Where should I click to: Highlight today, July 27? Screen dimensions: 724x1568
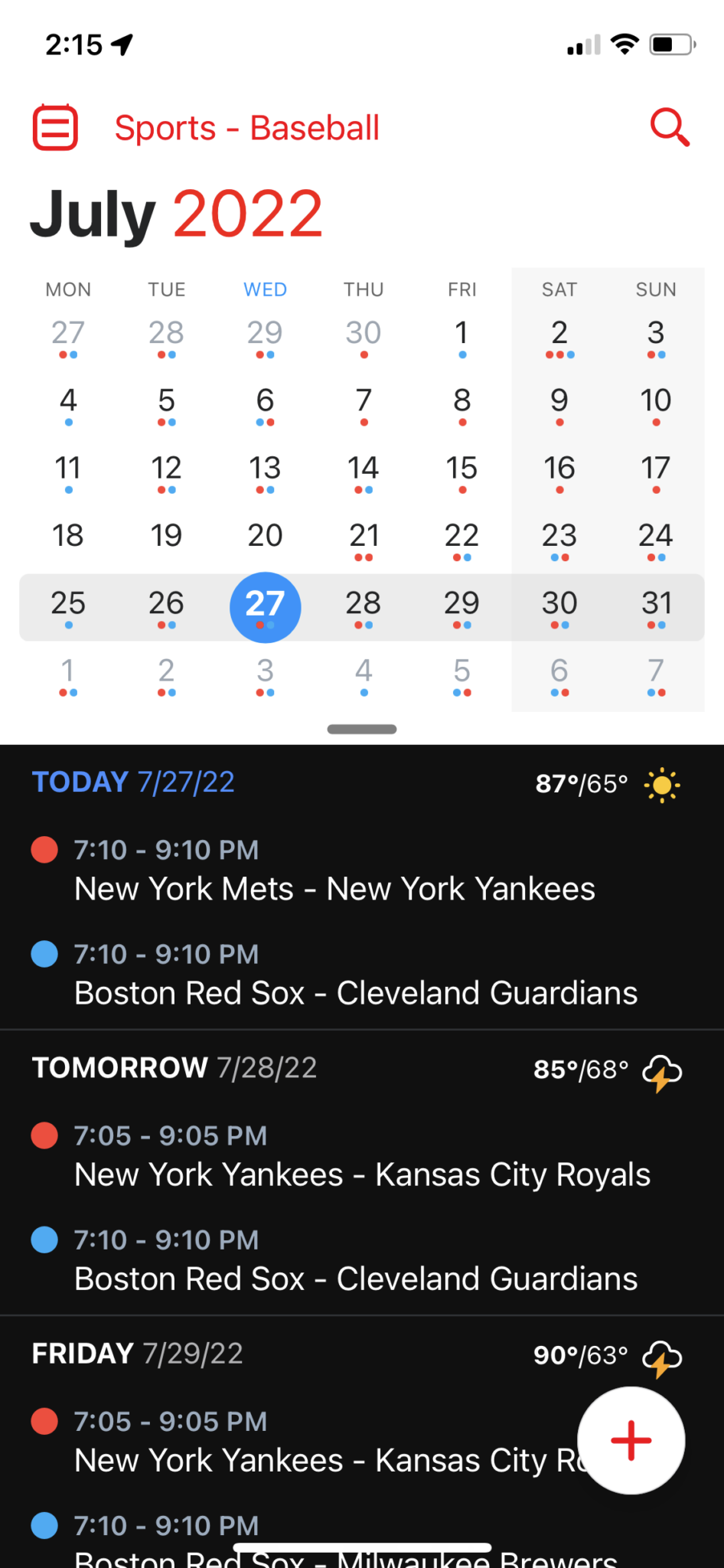point(265,607)
